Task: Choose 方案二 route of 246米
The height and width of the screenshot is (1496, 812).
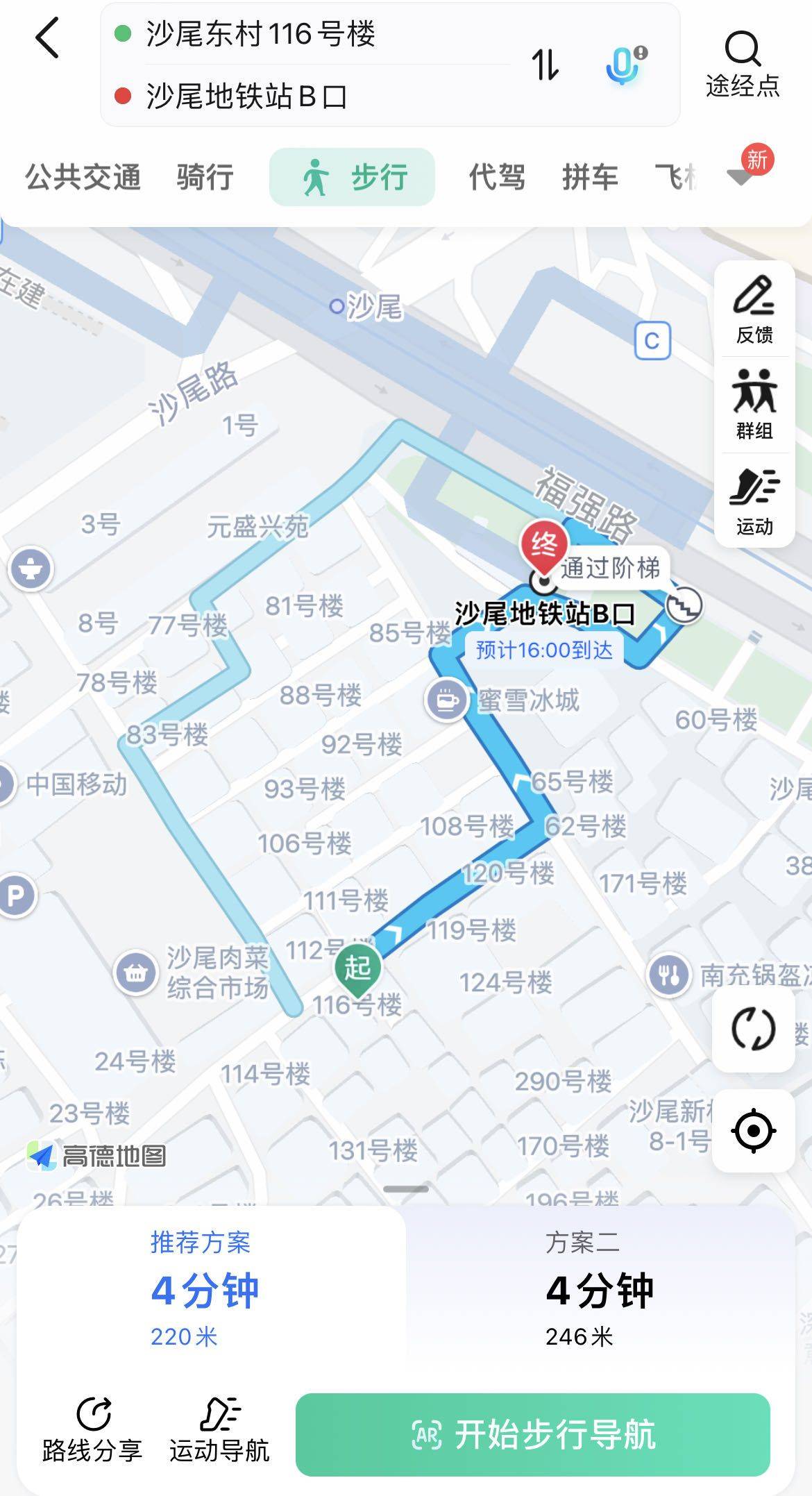Action: tap(600, 1289)
